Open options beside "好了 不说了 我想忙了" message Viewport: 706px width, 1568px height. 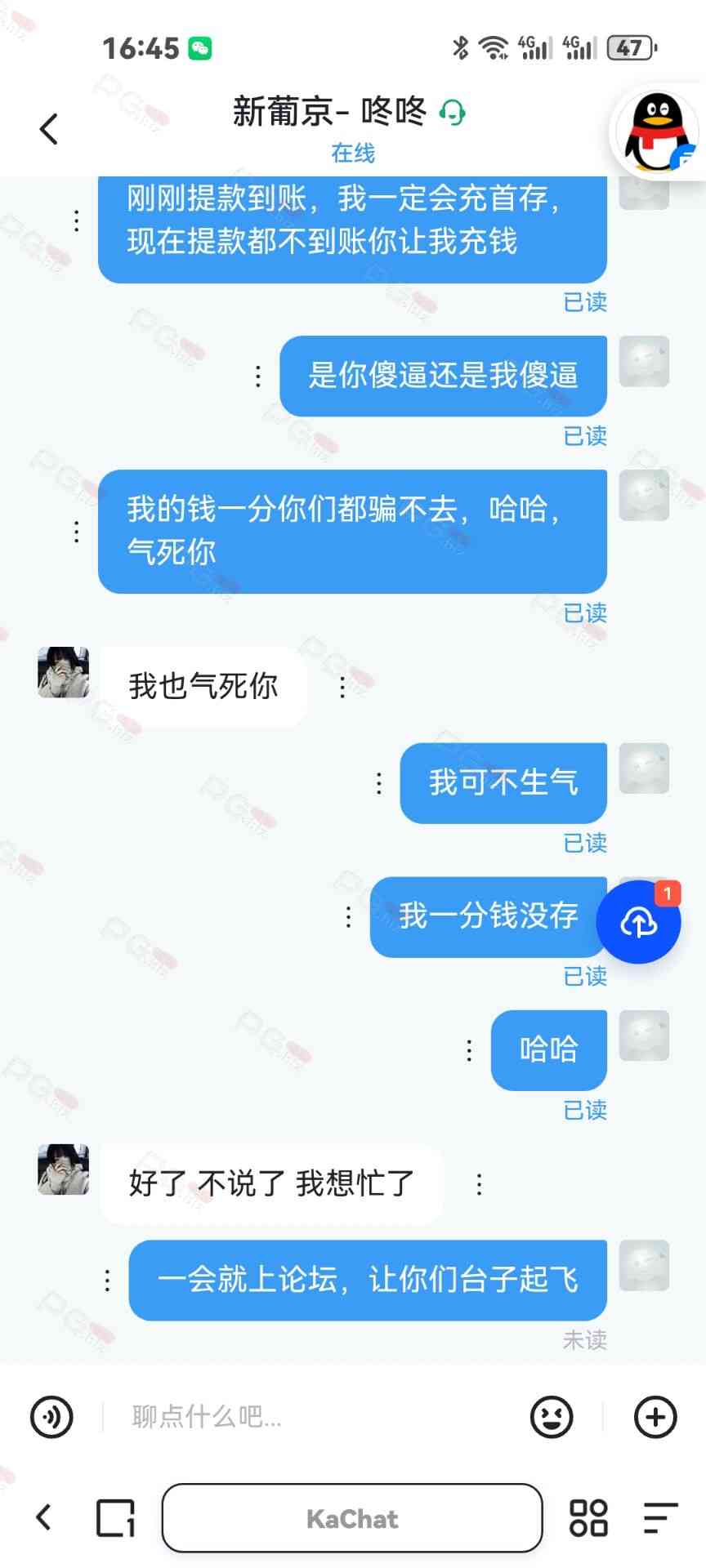[x=479, y=1183]
